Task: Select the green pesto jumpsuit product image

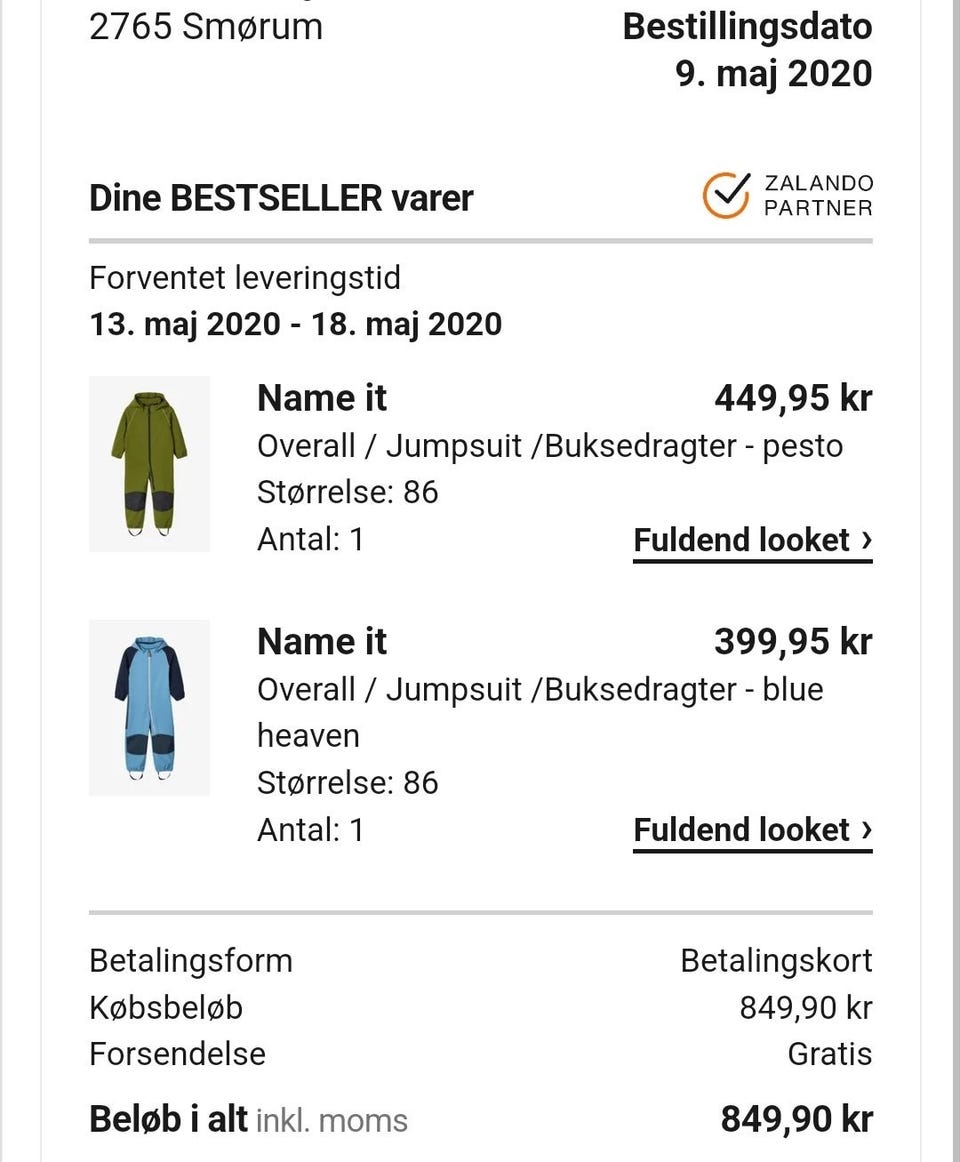Action: pyautogui.click(x=149, y=463)
